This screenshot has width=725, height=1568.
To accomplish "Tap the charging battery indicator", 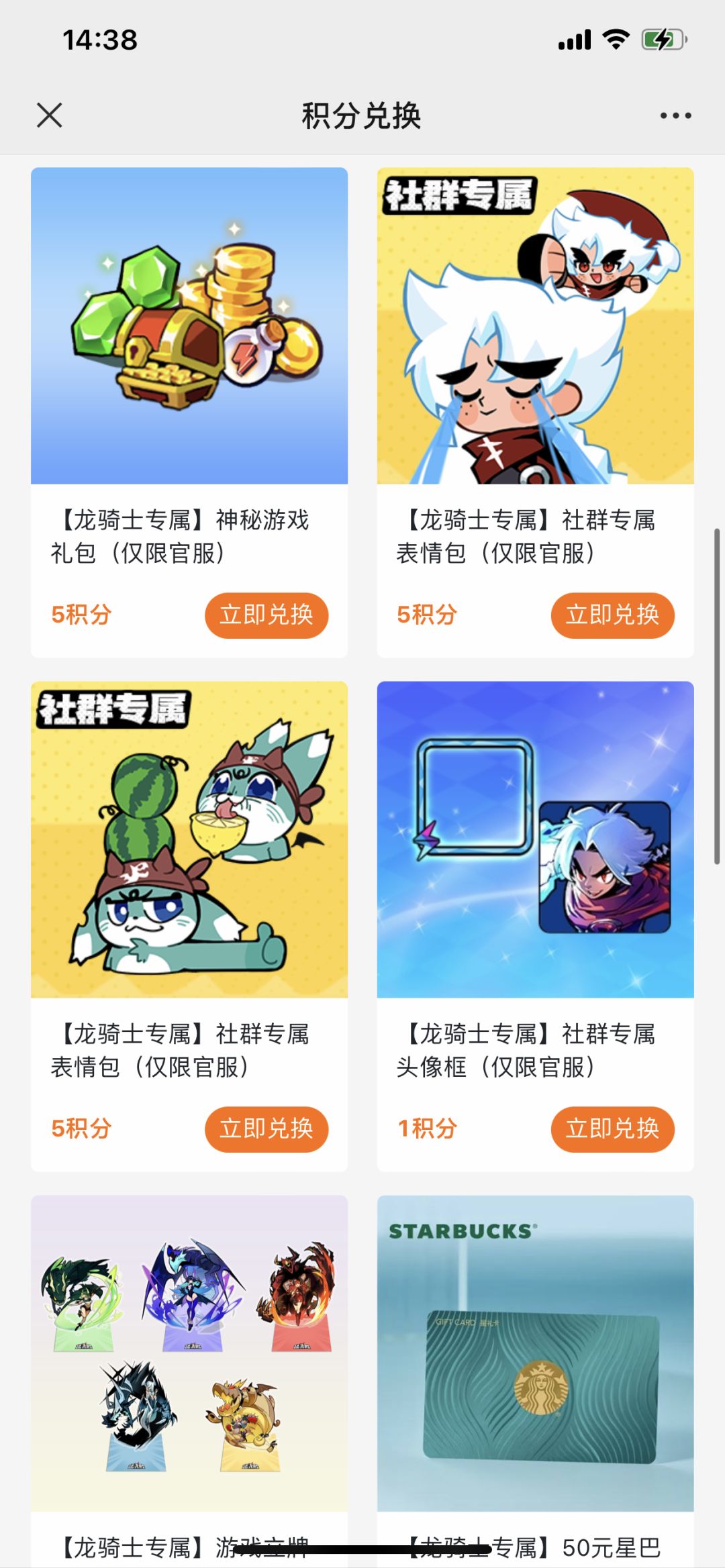I will click(x=661, y=42).
